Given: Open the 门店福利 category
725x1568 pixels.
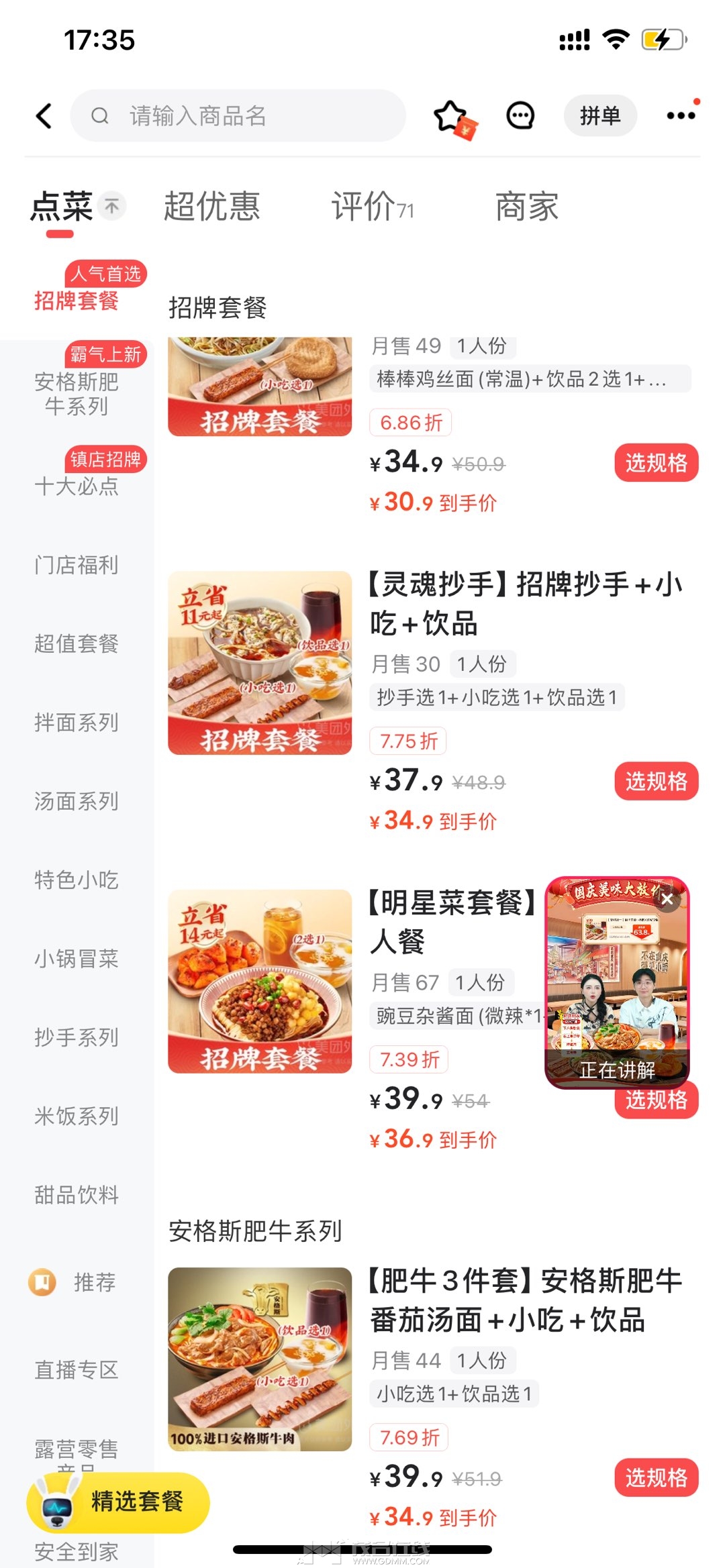Looking at the screenshot, I should pos(77,565).
